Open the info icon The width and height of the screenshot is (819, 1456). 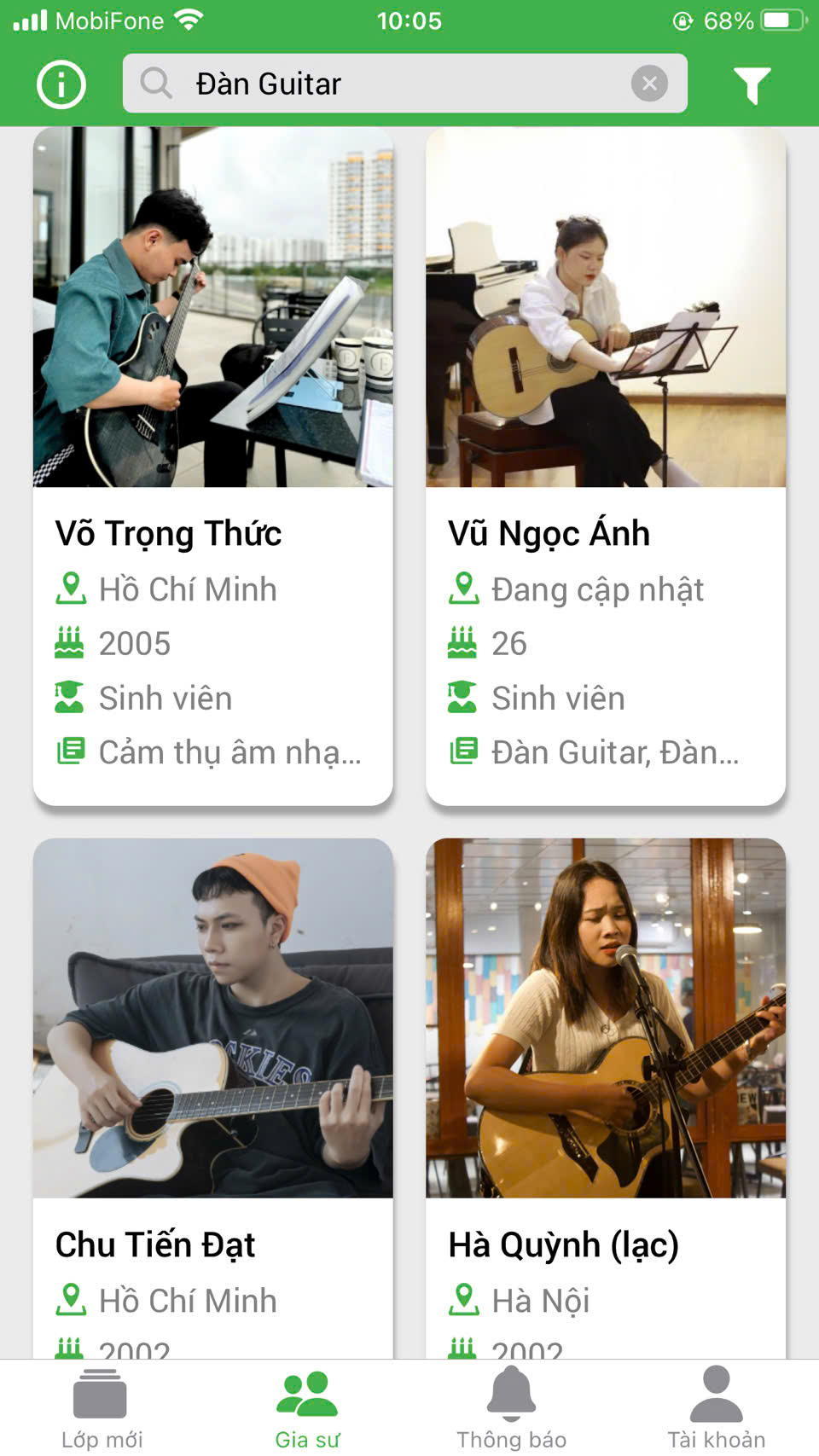click(61, 84)
